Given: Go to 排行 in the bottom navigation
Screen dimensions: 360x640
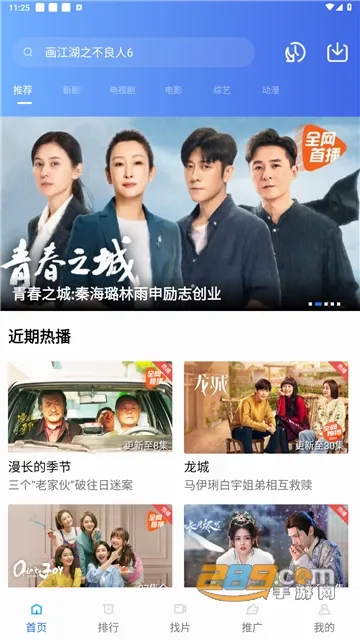Looking at the screenshot, I should pos(108,618).
